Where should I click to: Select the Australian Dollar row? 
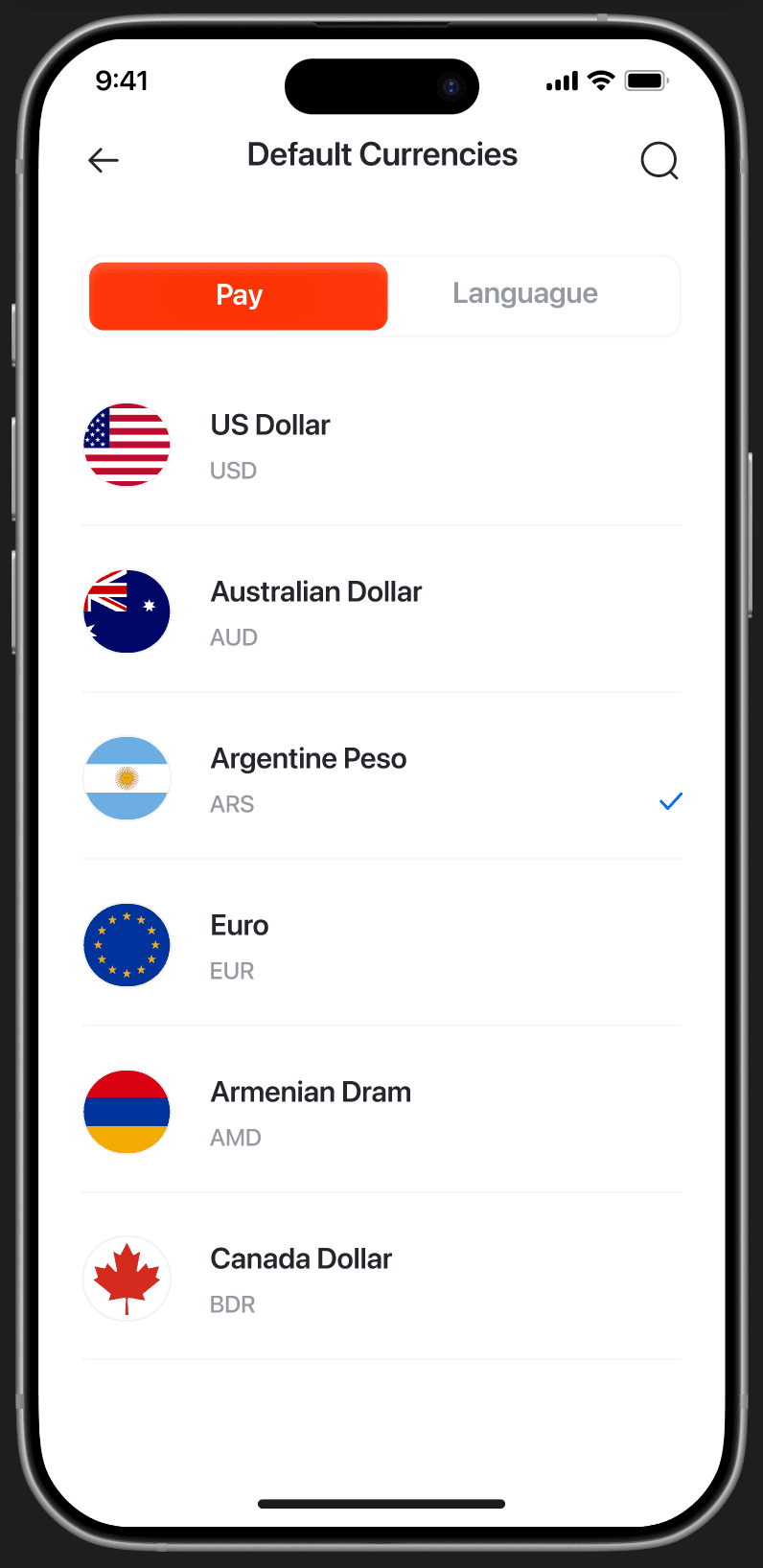pos(381,611)
